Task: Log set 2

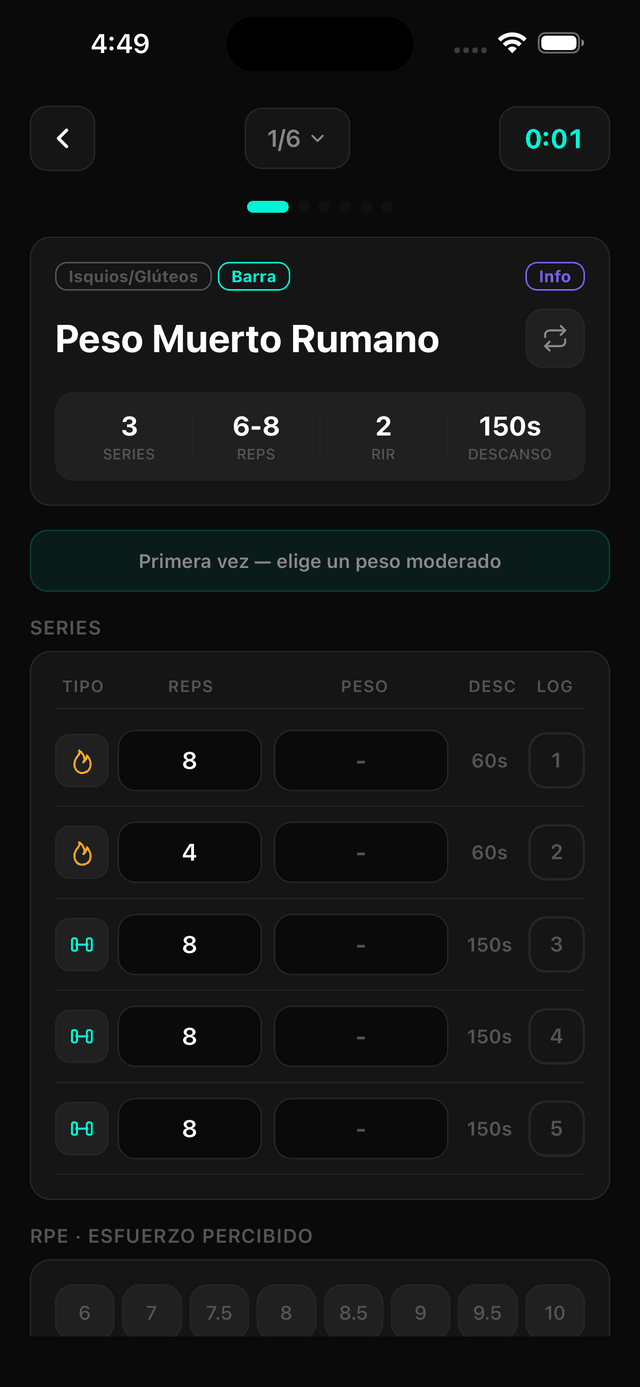Action: (x=556, y=853)
